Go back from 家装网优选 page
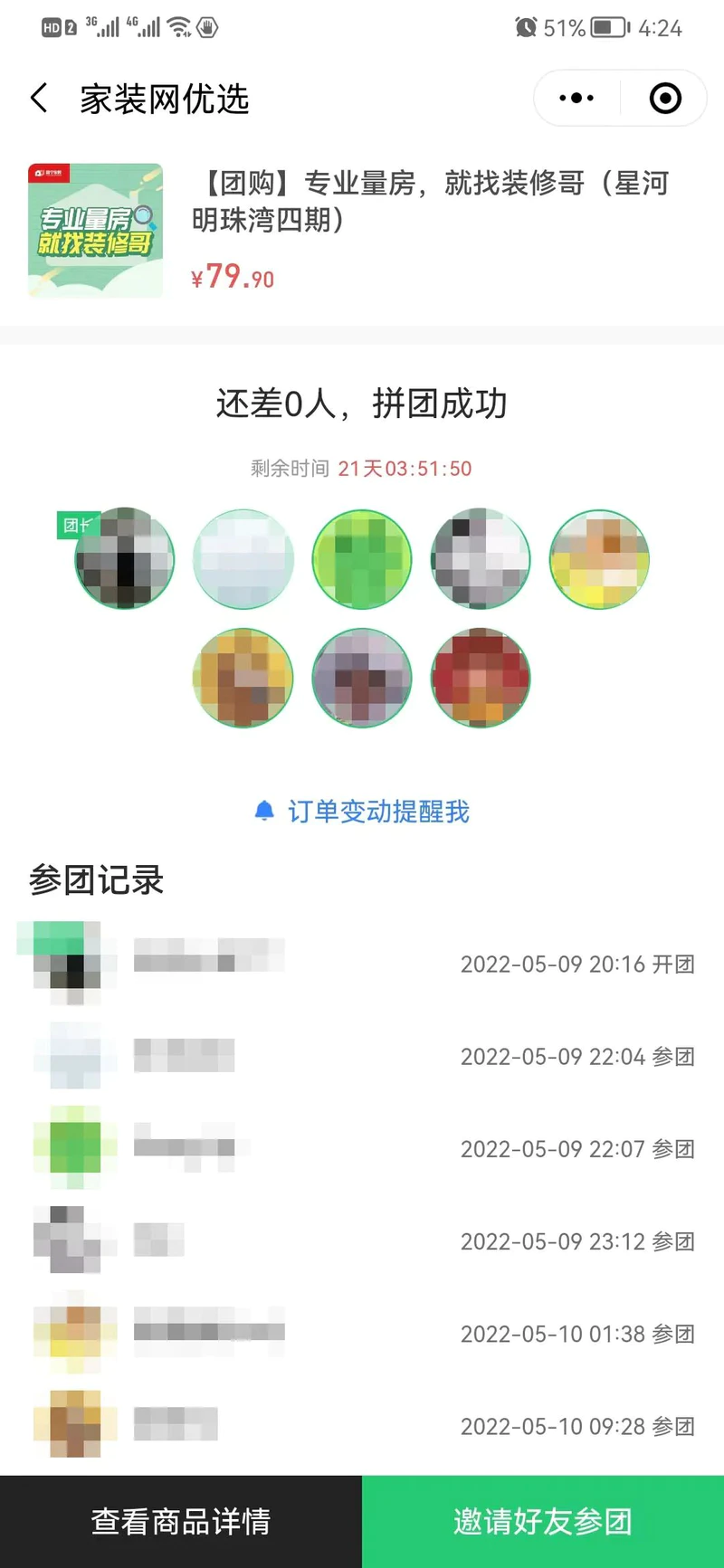Viewport: 724px width, 1568px height. (39, 99)
